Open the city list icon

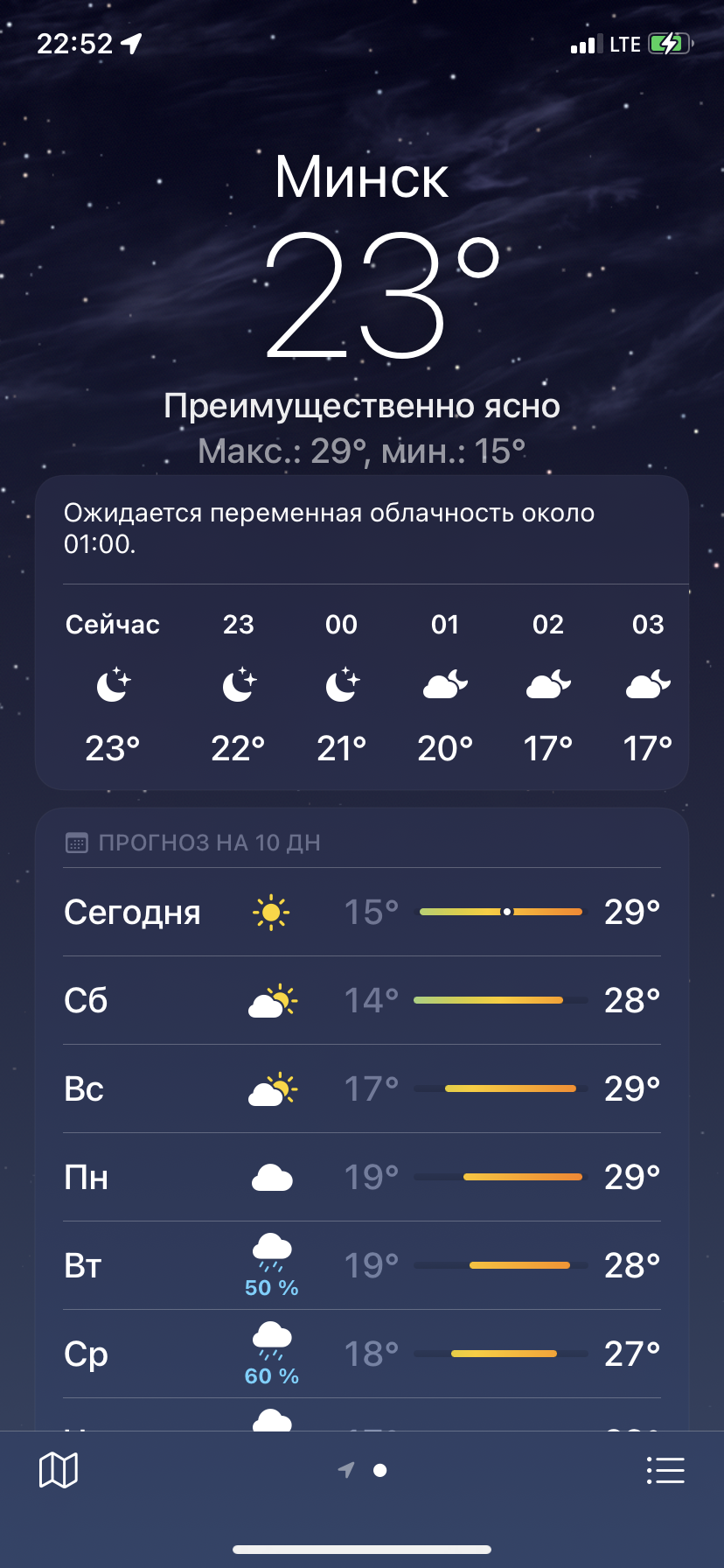(x=665, y=1470)
